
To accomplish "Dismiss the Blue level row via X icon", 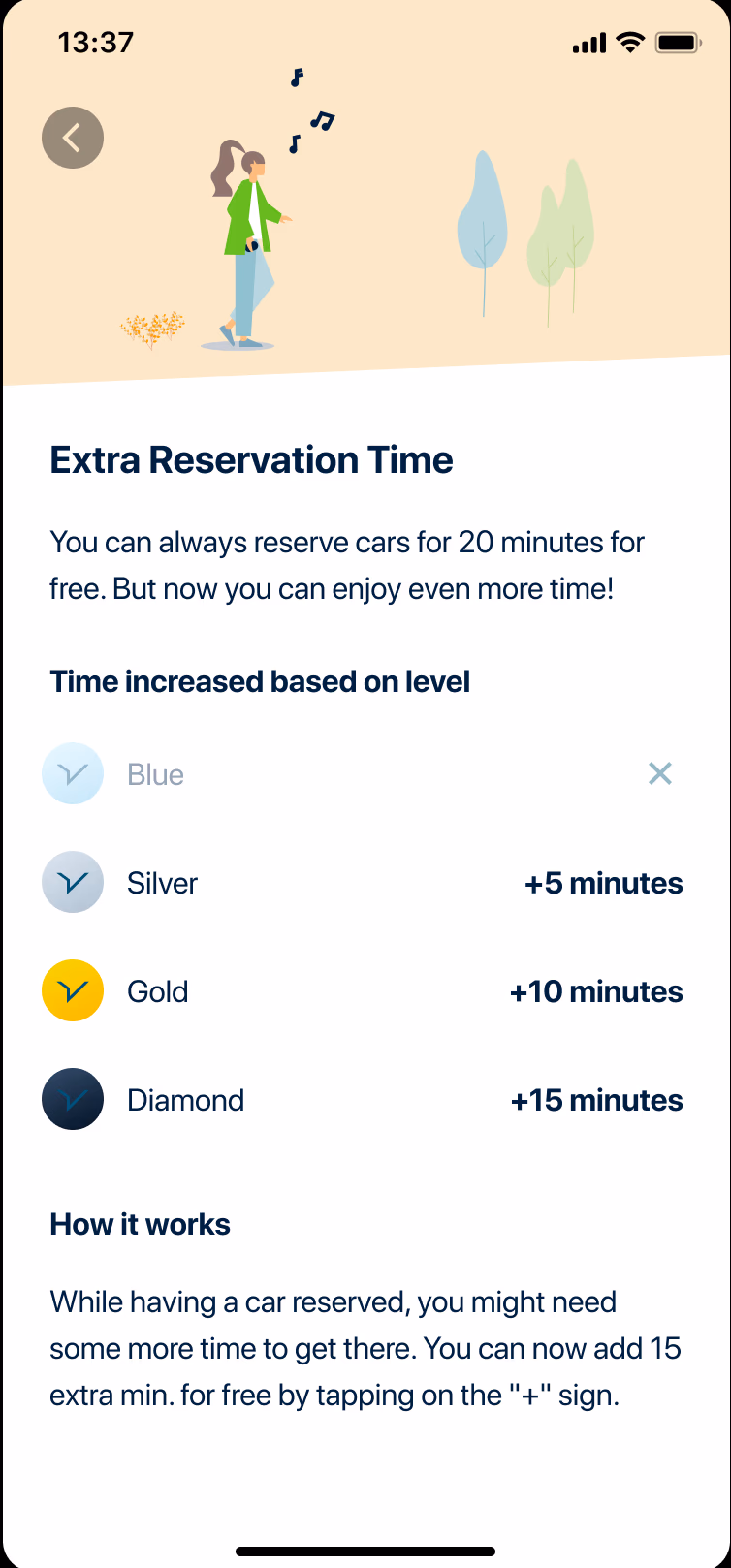I will 660,773.
